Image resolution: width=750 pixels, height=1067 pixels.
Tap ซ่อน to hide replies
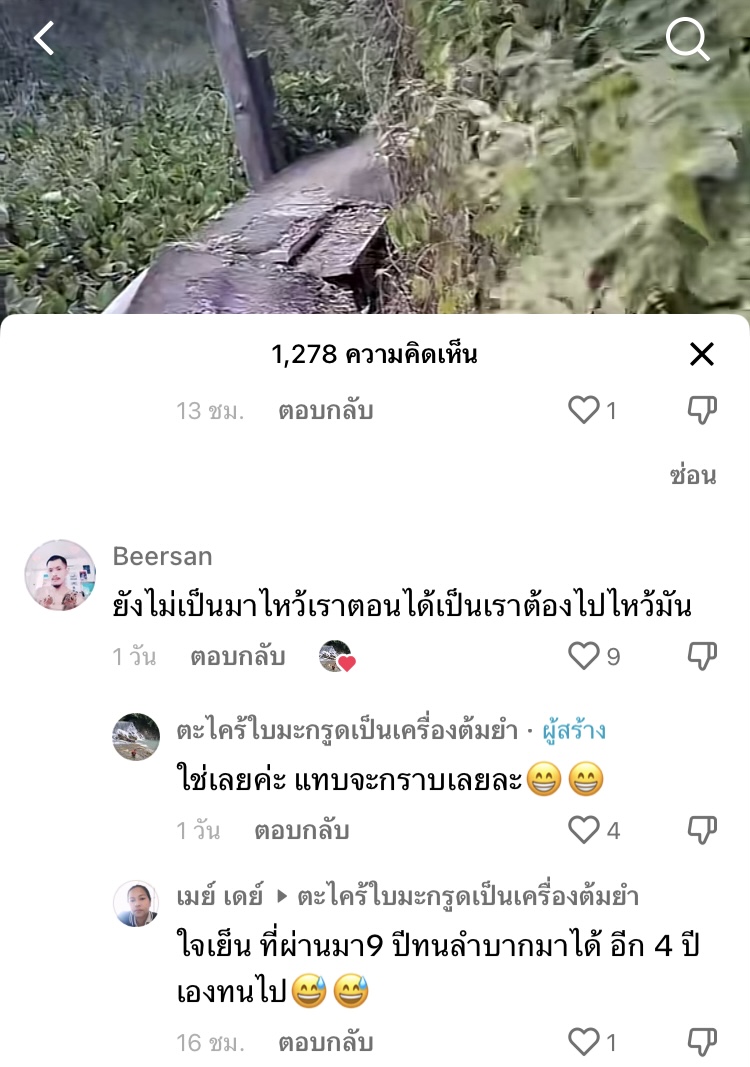[692, 475]
